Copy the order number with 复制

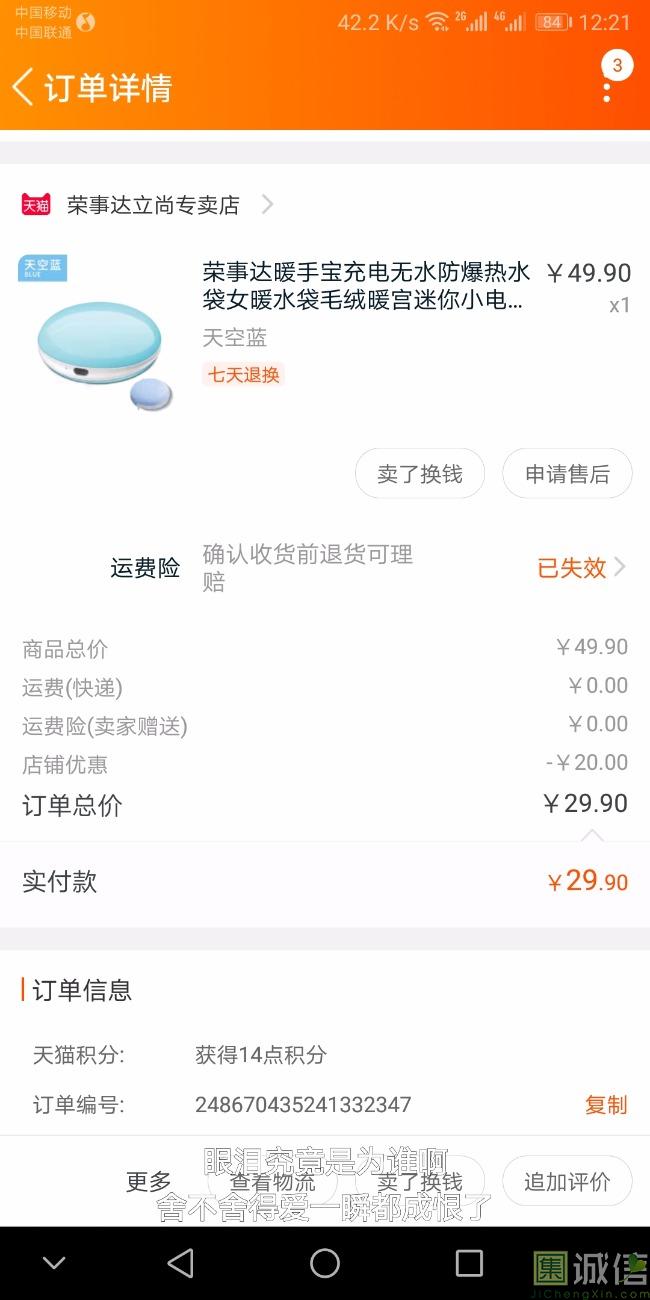606,1105
